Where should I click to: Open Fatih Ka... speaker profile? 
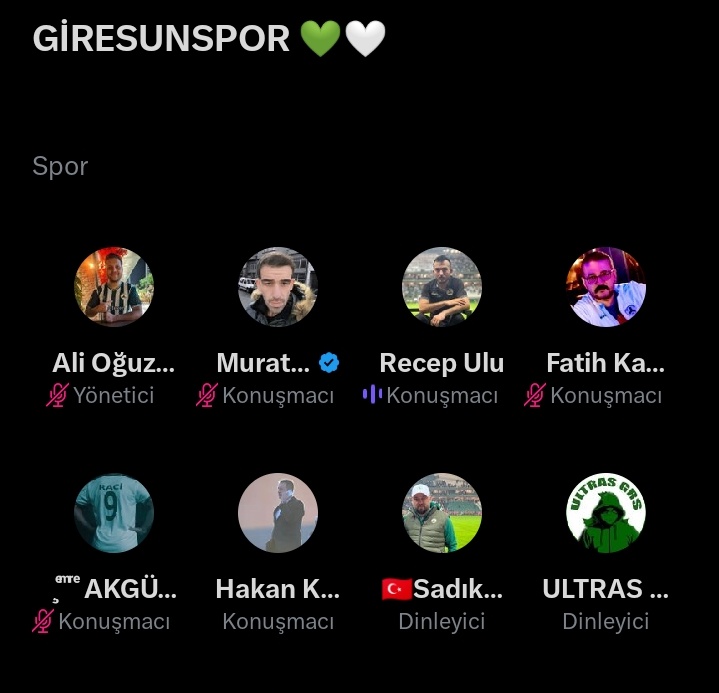[x=606, y=287]
